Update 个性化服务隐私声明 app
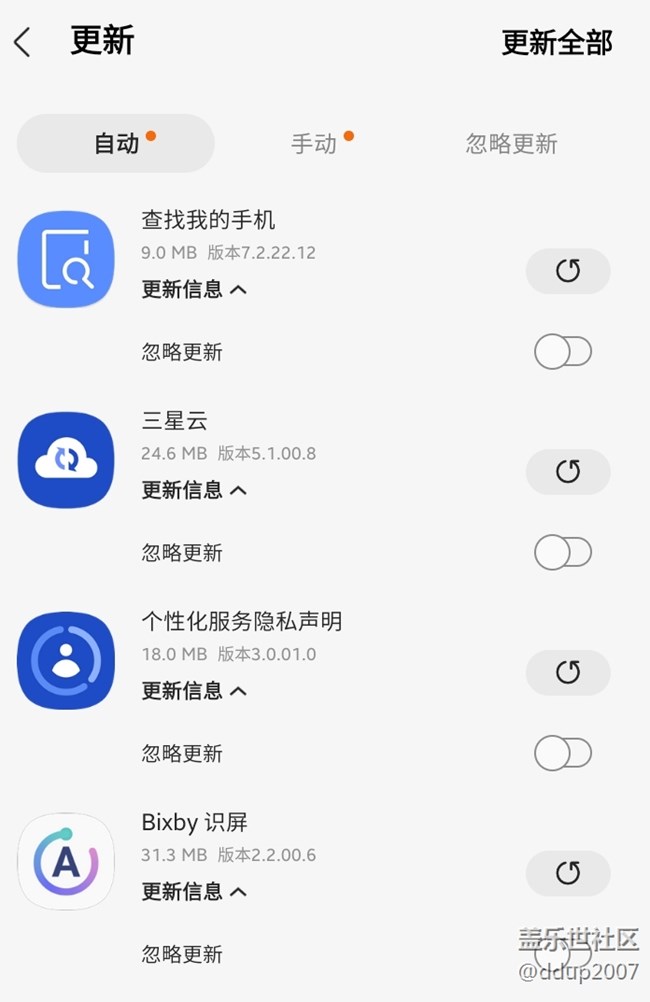This screenshot has height=1002, width=650. (x=568, y=672)
